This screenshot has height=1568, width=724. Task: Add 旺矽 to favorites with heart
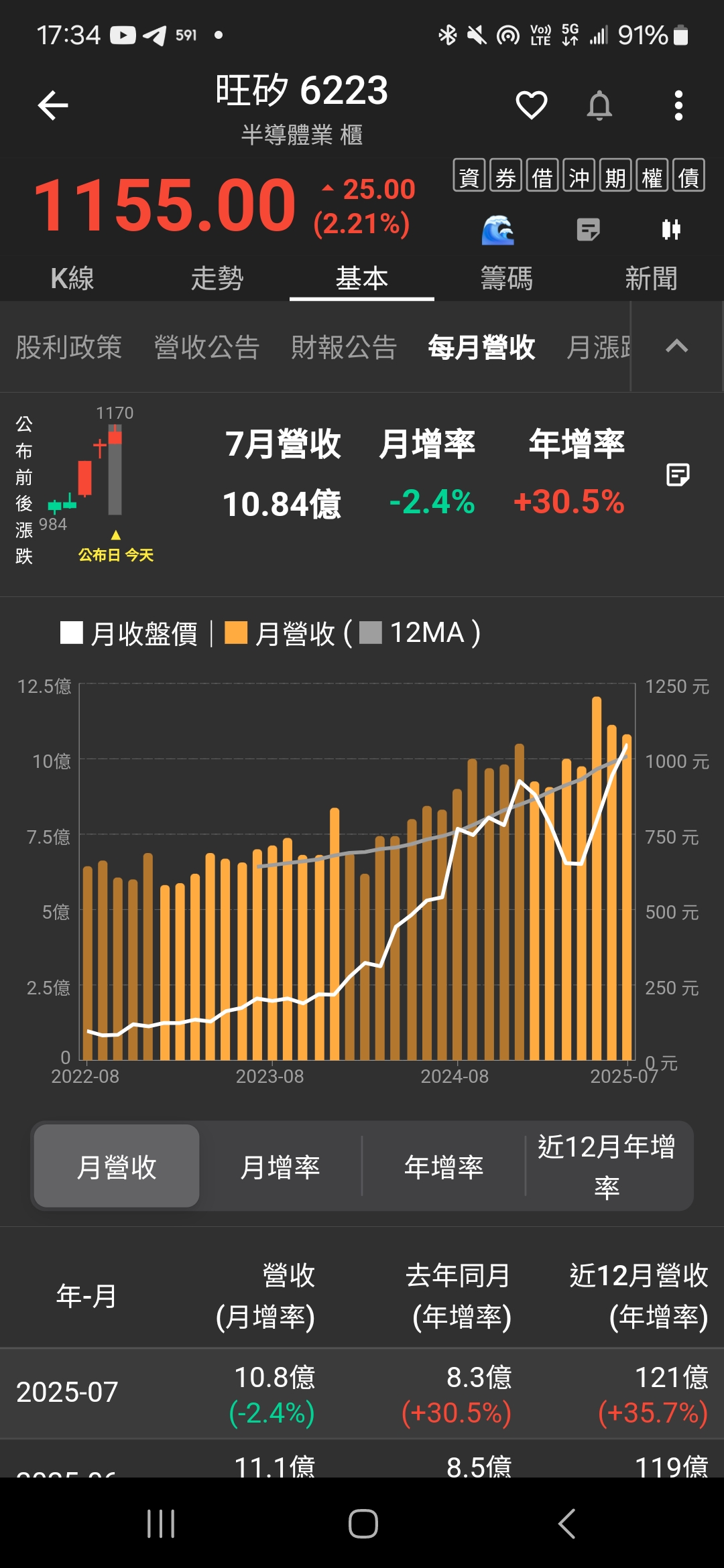click(532, 105)
